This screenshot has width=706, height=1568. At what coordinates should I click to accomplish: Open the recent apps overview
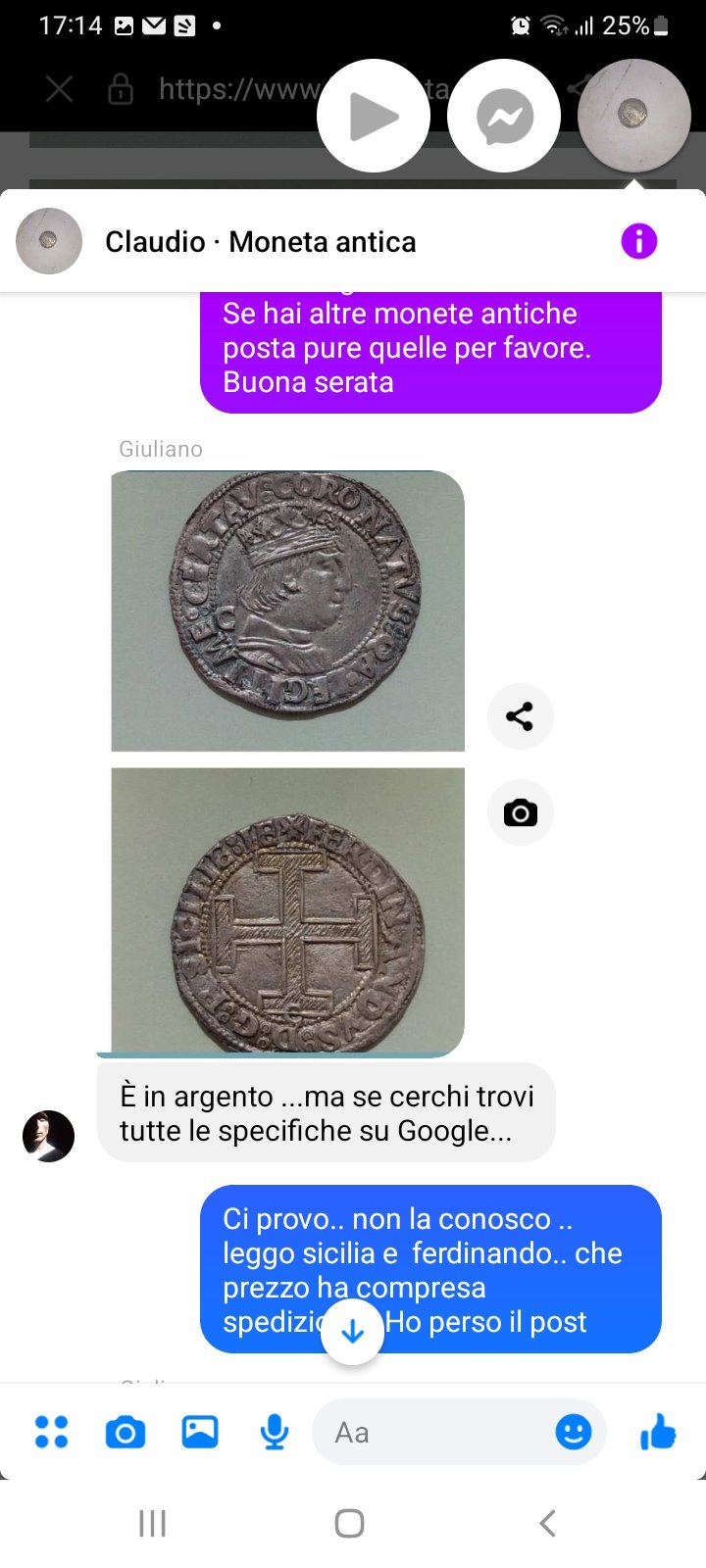point(152,1523)
